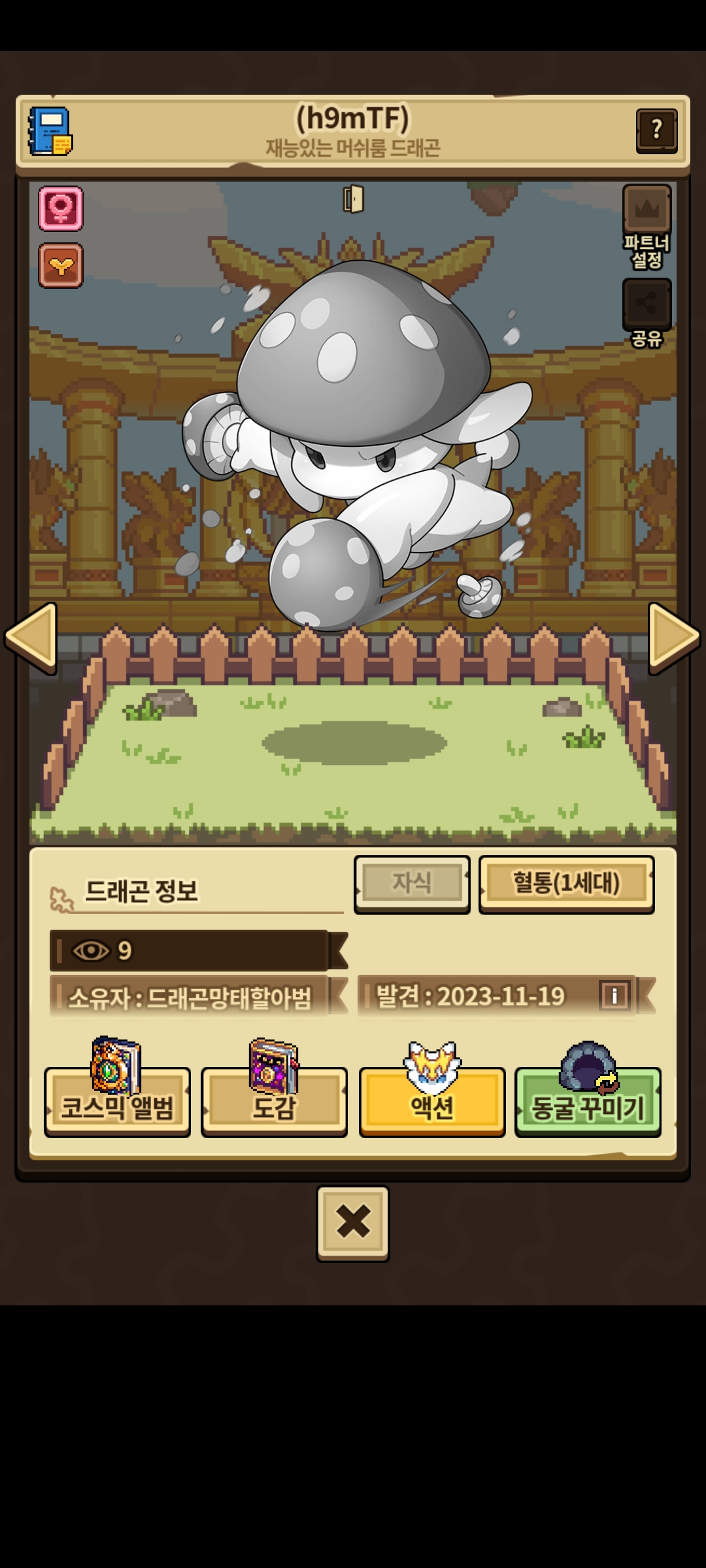Open the 도감 encyclopedia
The image size is (706, 1568).
click(x=274, y=1105)
